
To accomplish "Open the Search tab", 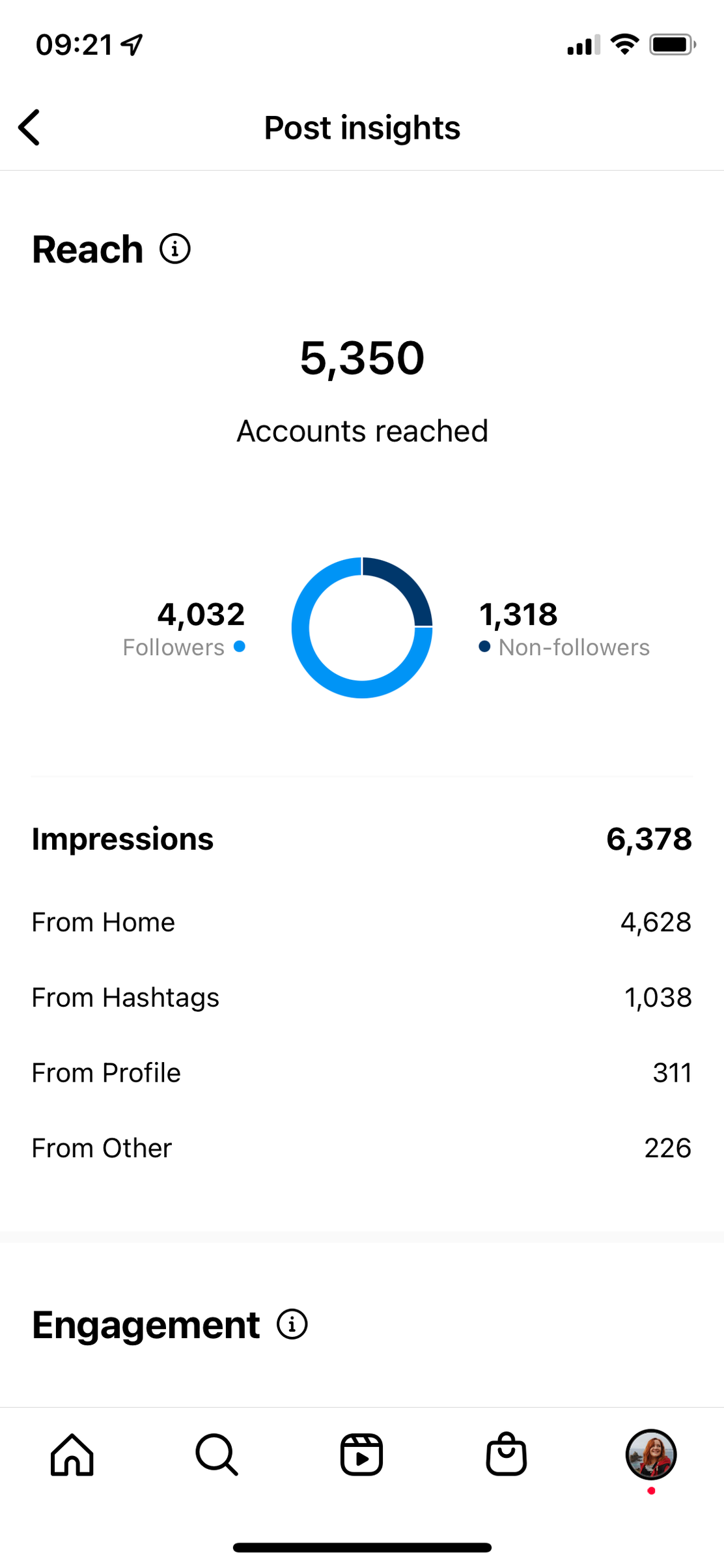I will (x=217, y=1454).
